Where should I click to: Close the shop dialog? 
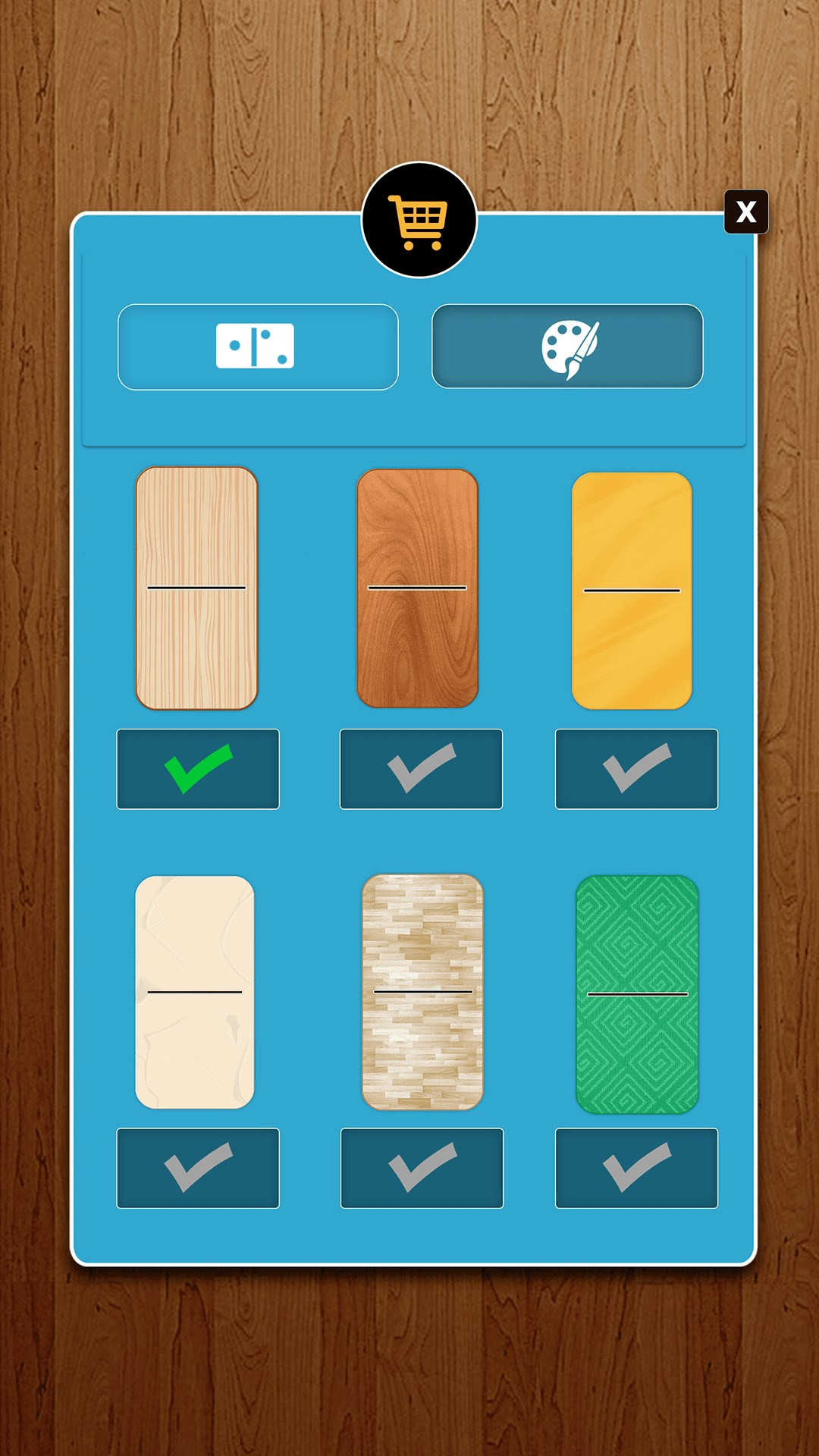coord(746,212)
